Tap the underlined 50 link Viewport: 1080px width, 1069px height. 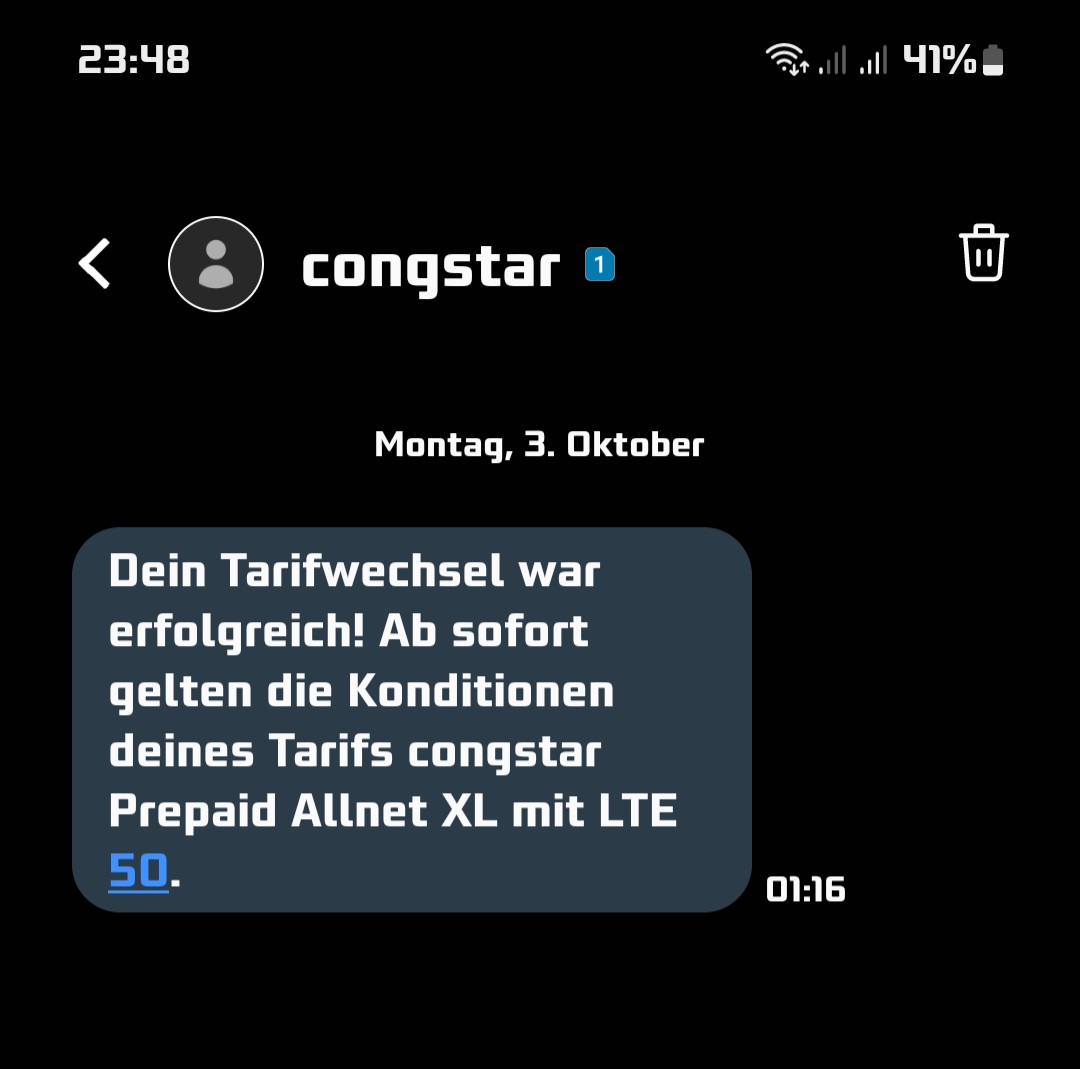point(138,871)
